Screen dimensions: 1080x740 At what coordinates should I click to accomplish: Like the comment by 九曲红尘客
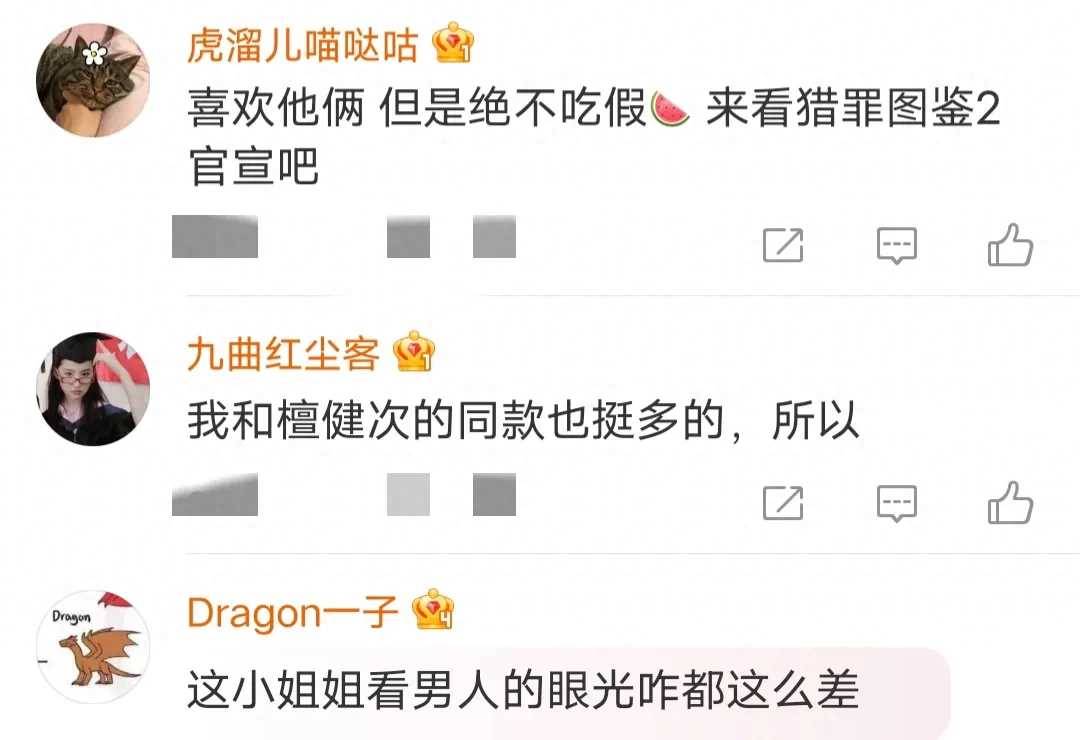[x=1010, y=502]
